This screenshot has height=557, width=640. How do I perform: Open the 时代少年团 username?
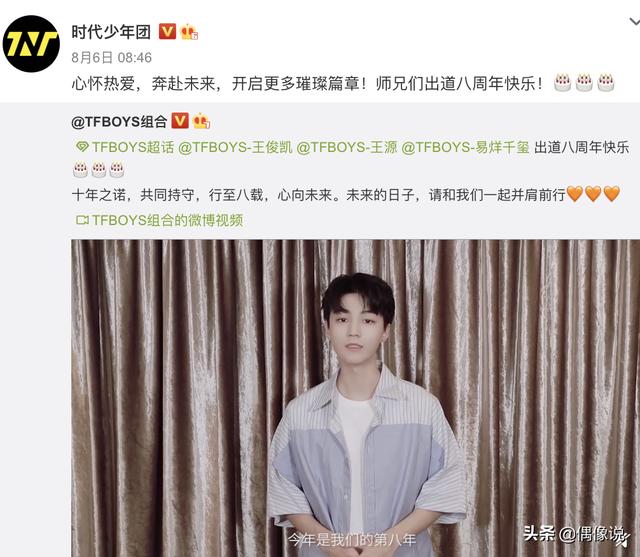(x=112, y=31)
